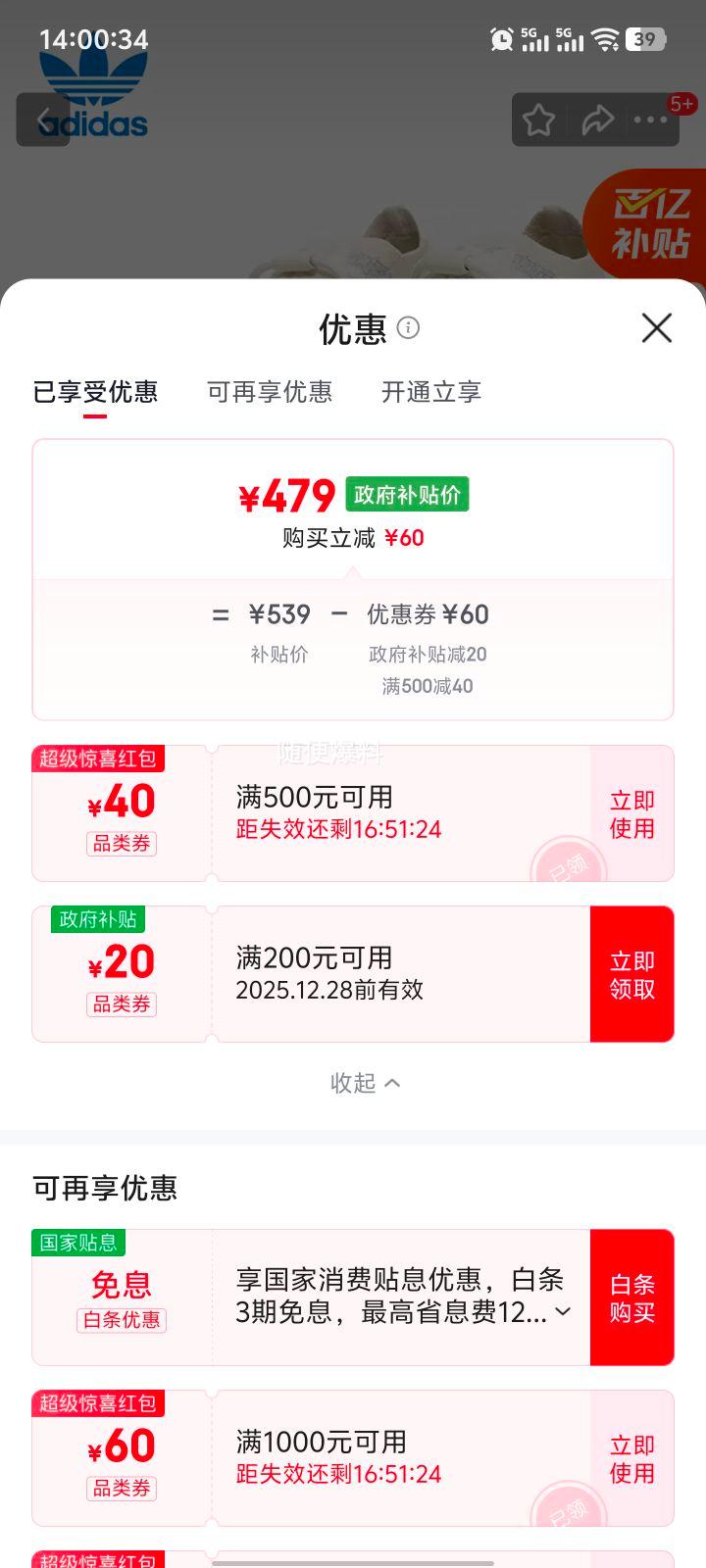This screenshot has width=706, height=1568.
Task: Select the 已享受优惠 tab
Action: [x=94, y=392]
